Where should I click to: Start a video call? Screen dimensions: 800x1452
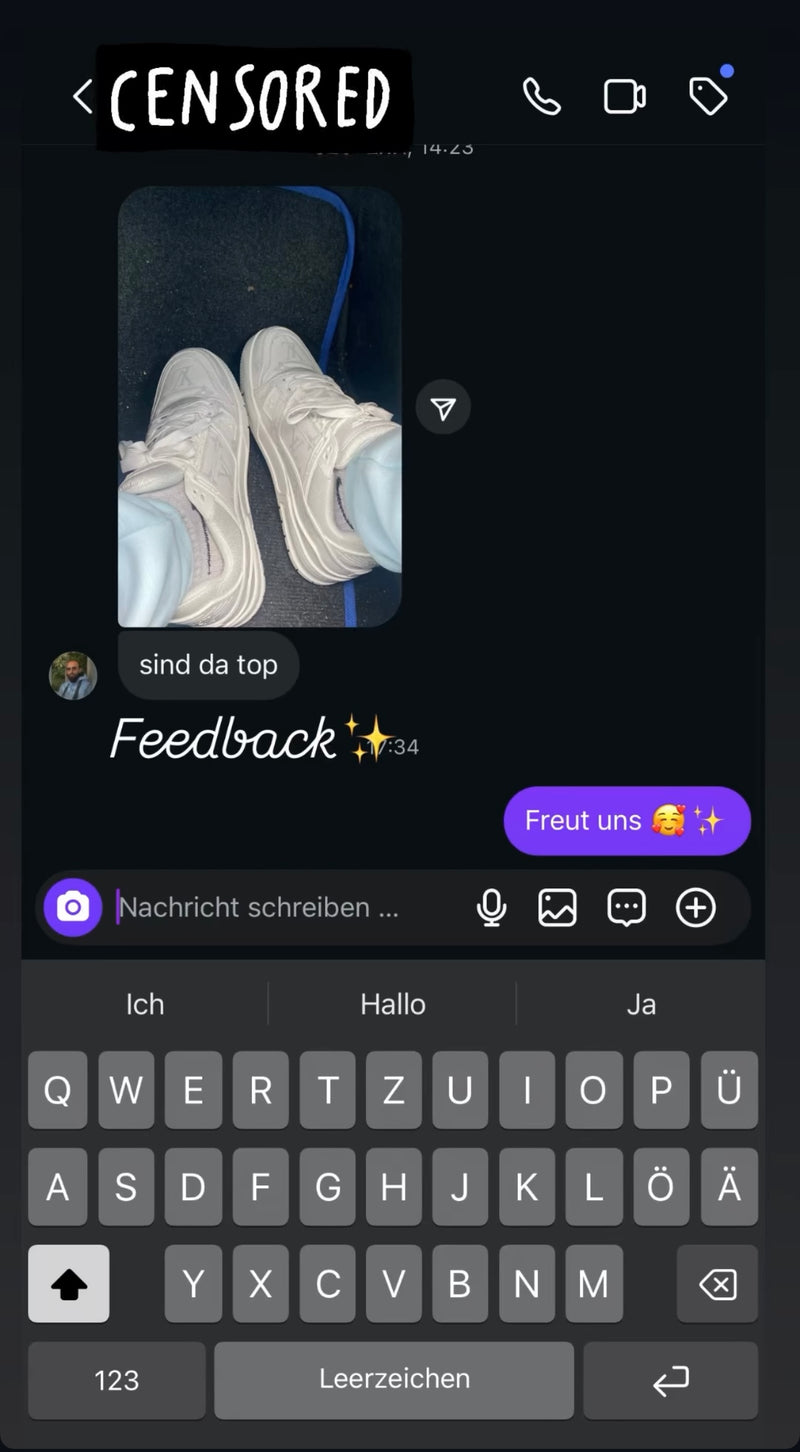pos(624,97)
